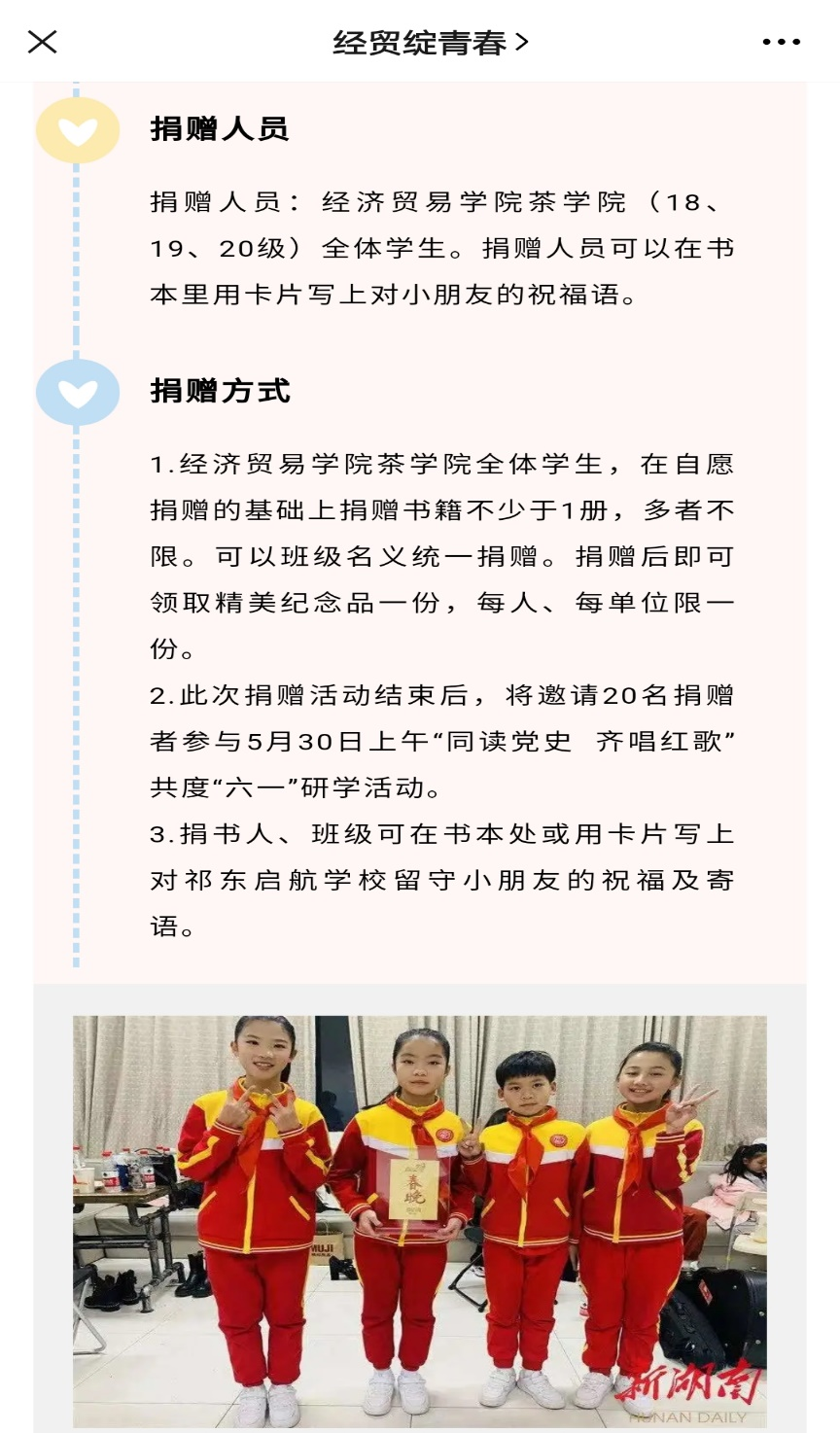This screenshot has height=1433, width=840.
Task: Close the article page
Action: (x=43, y=42)
